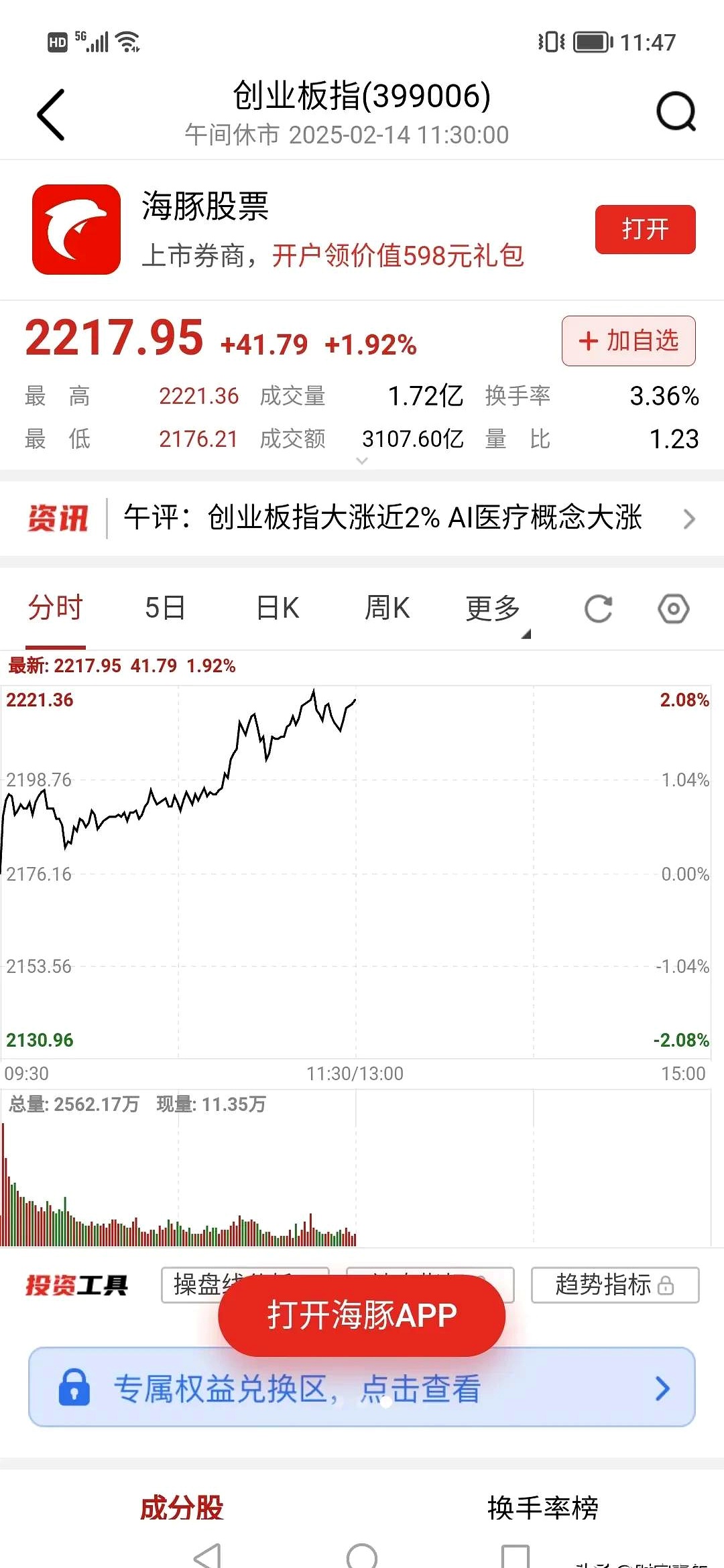This screenshot has width=724, height=1568.
Task: Select the 5日 chart mode
Action: click(163, 608)
